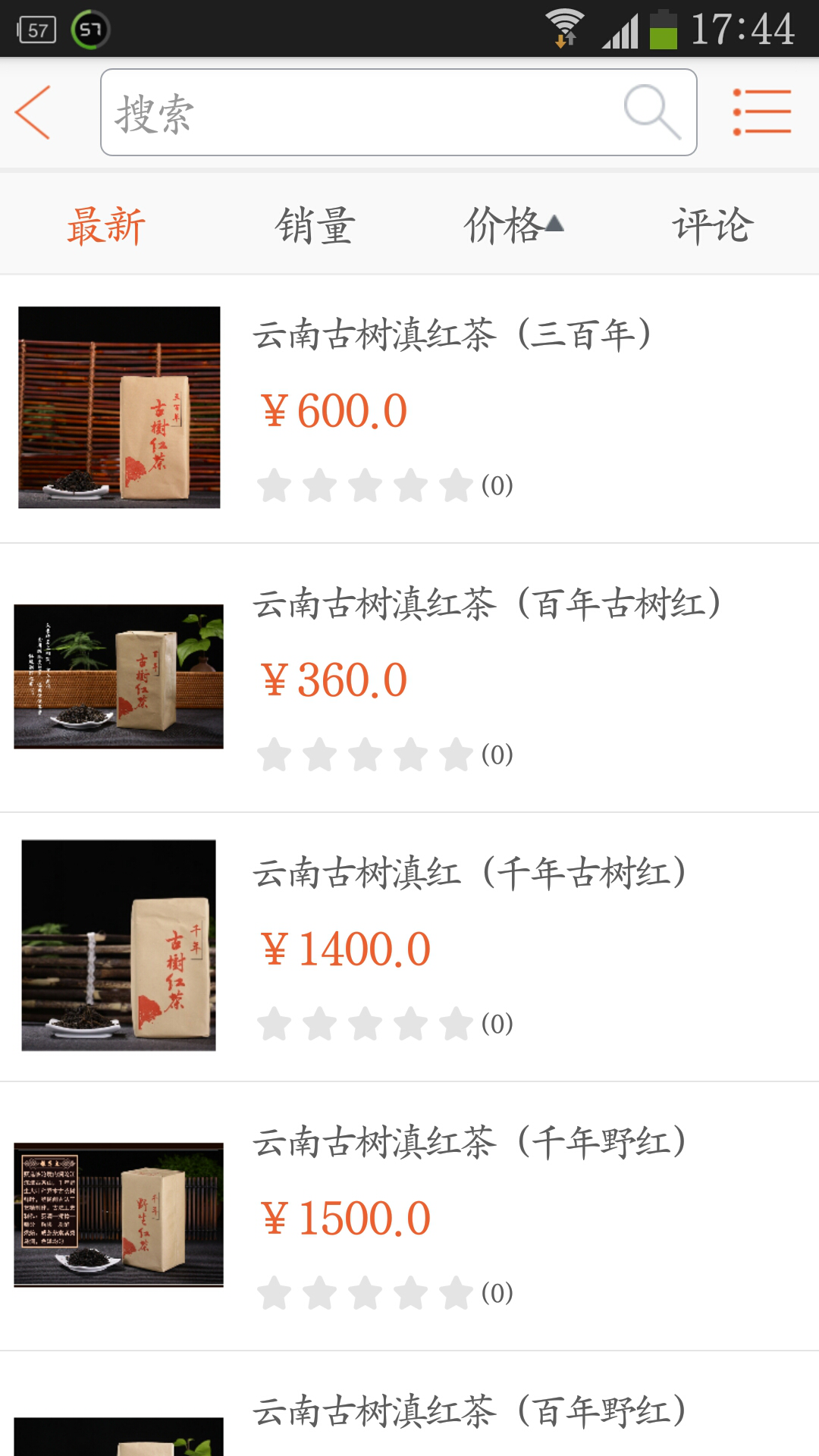
Task: View reviews count (0) for ¥600.0 tea
Action: (x=498, y=486)
